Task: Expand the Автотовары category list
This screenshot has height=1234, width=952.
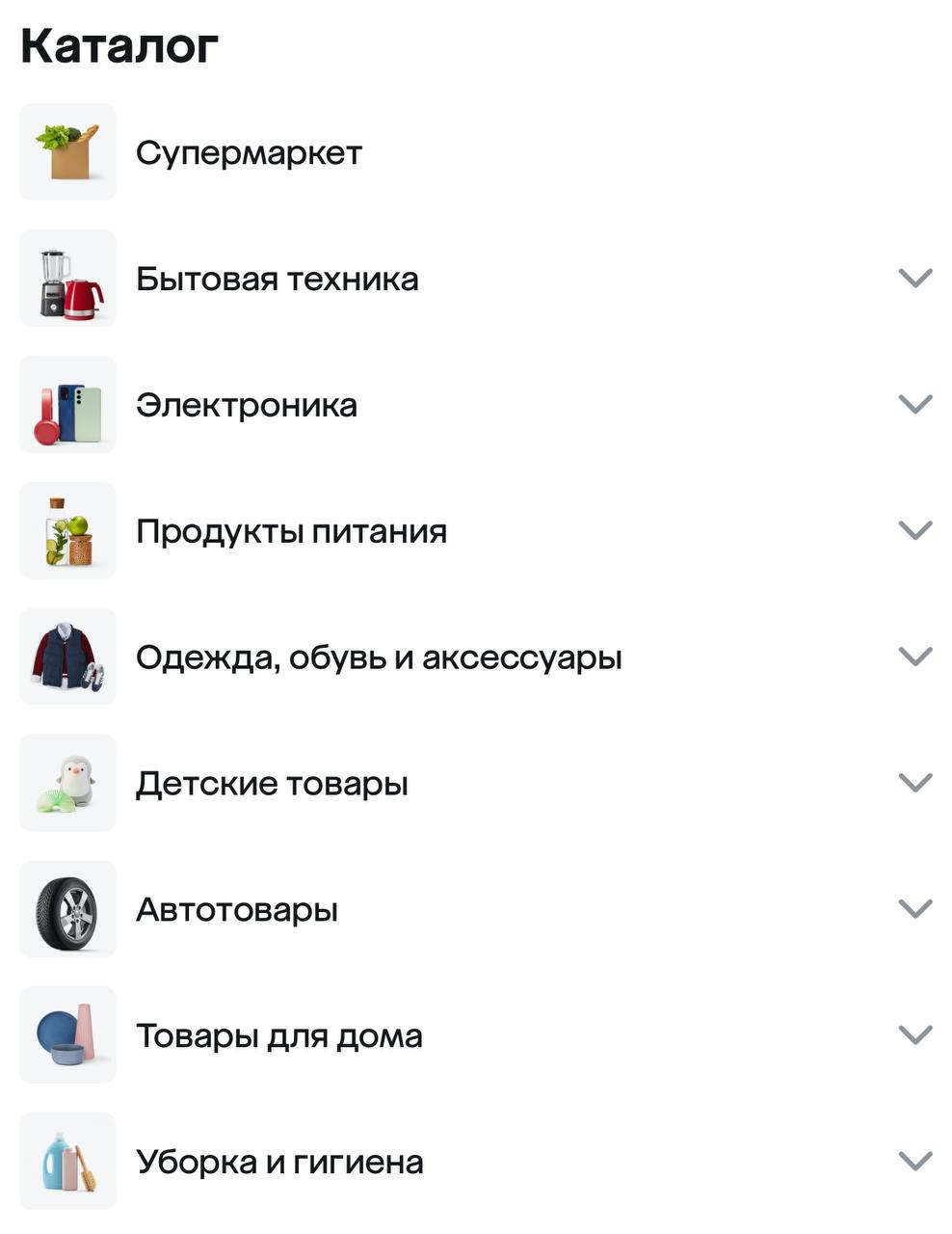Action: click(913, 909)
